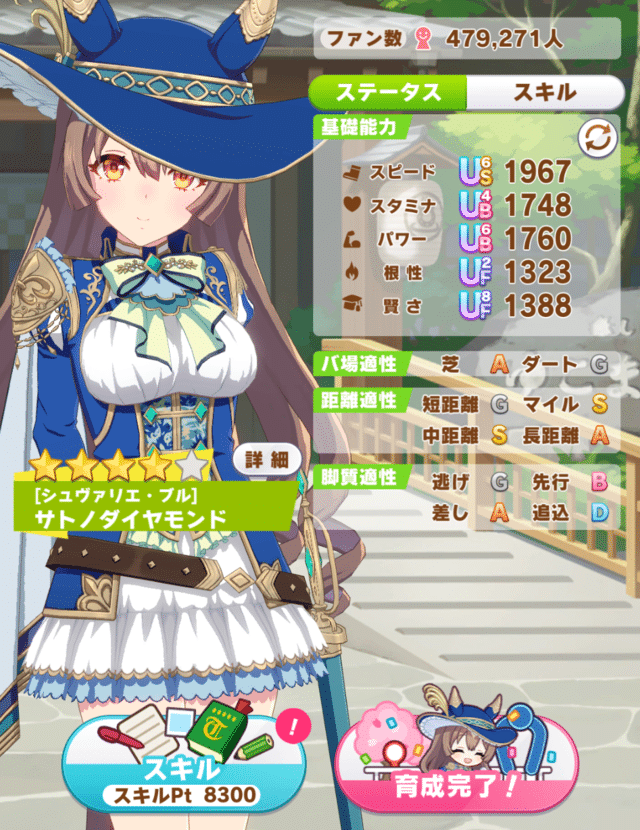Switch to the スキル tab
640x830 pixels.
tap(545, 92)
